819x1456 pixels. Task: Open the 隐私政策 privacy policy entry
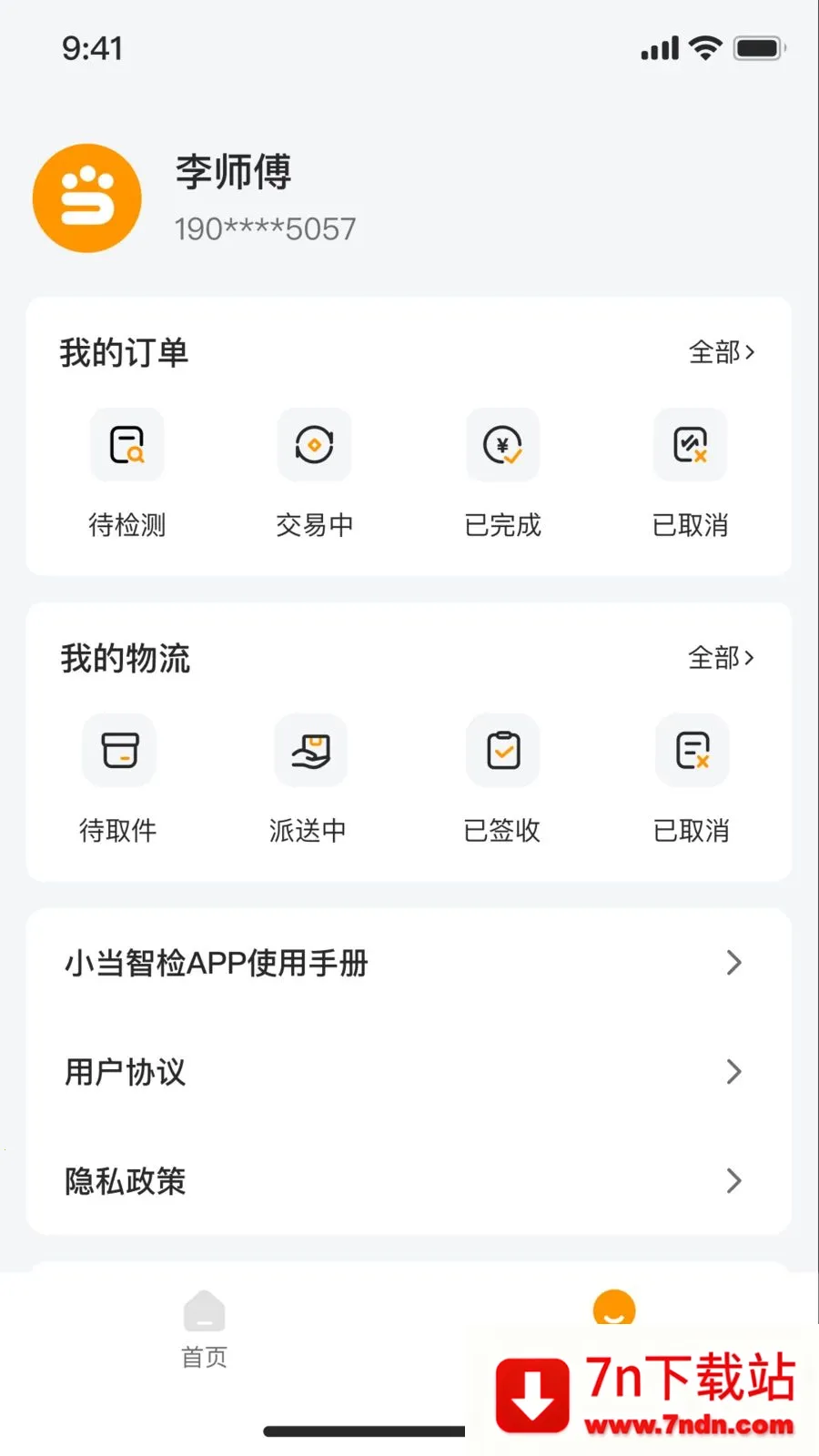pos(125,1181)
